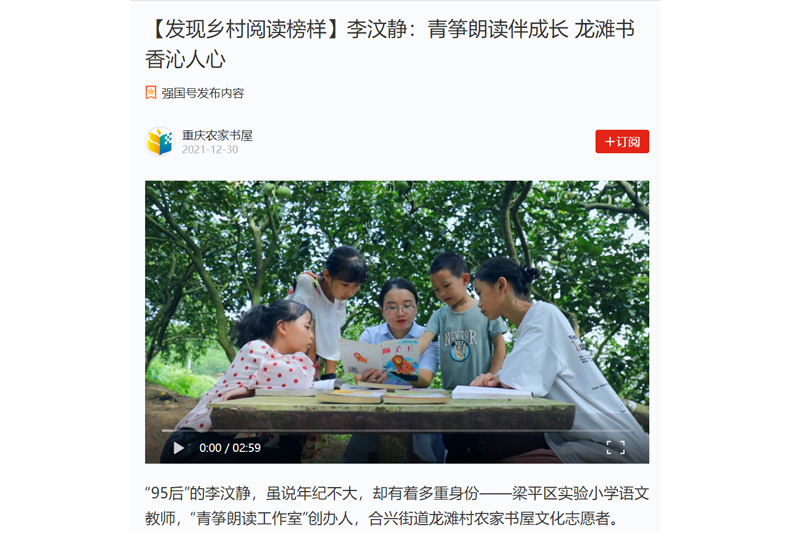
Task: Enter fullscreen video mode
Action: pos(616,448)
